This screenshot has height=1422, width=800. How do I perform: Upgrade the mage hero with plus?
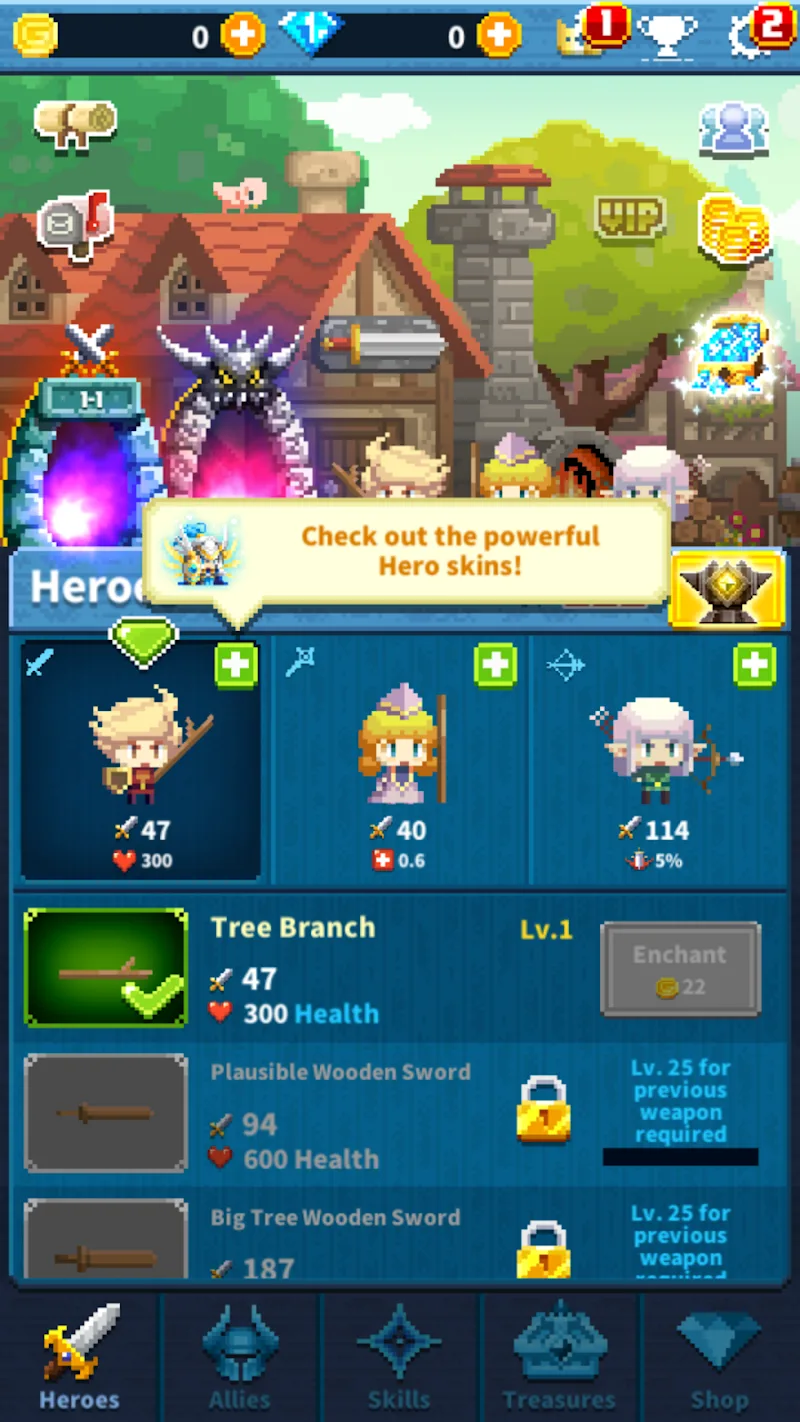(495, 665)
